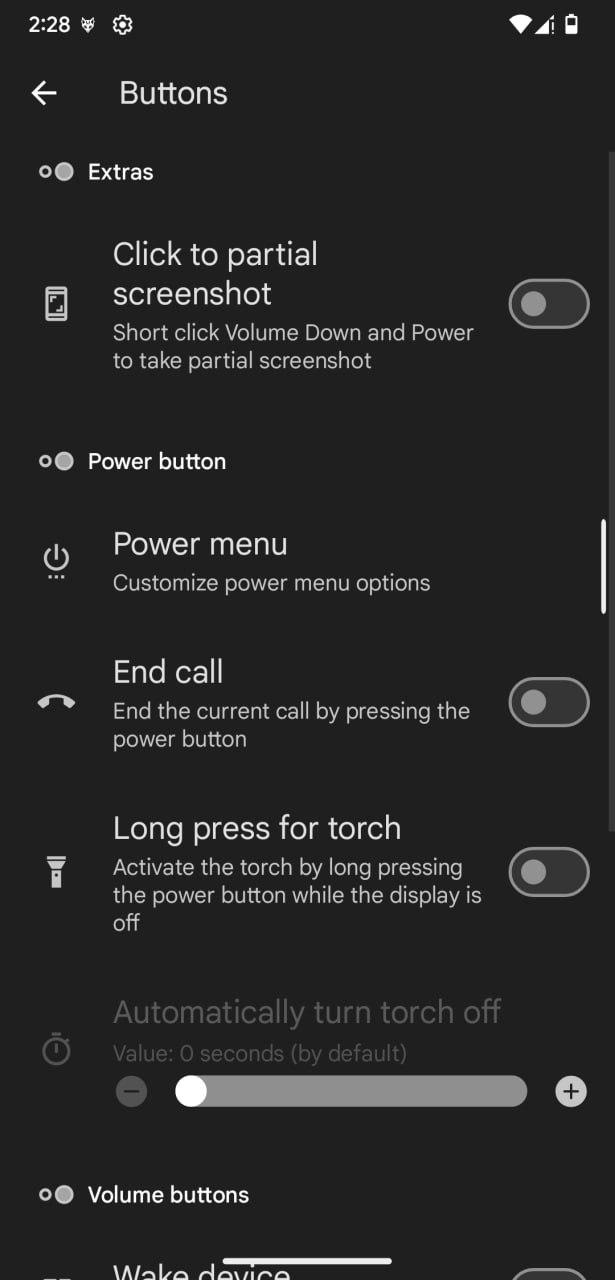Open Power menu options

(x=307, y=562)
